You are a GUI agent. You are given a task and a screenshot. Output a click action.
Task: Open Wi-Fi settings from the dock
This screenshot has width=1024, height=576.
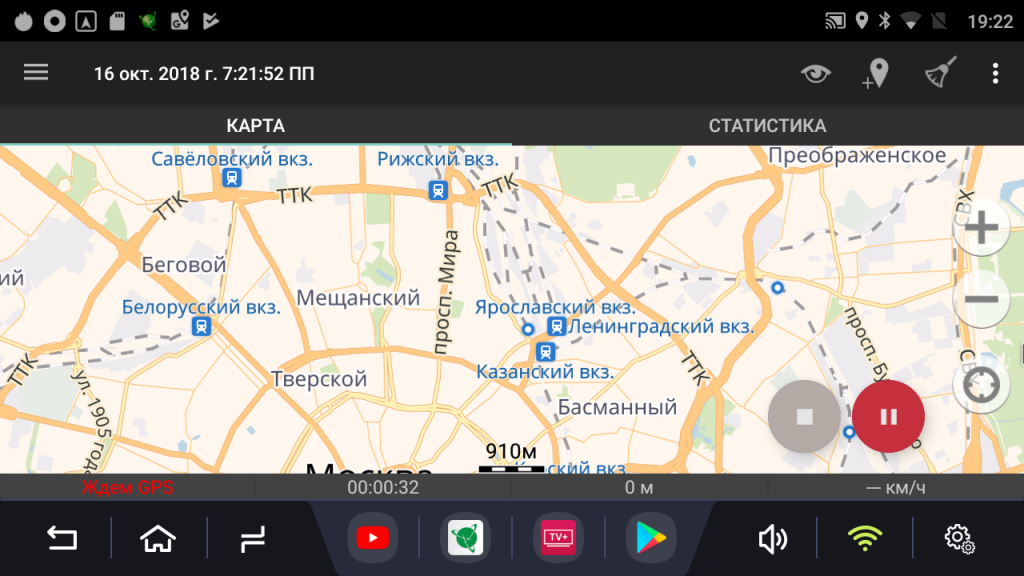click(x=865, y=540)
